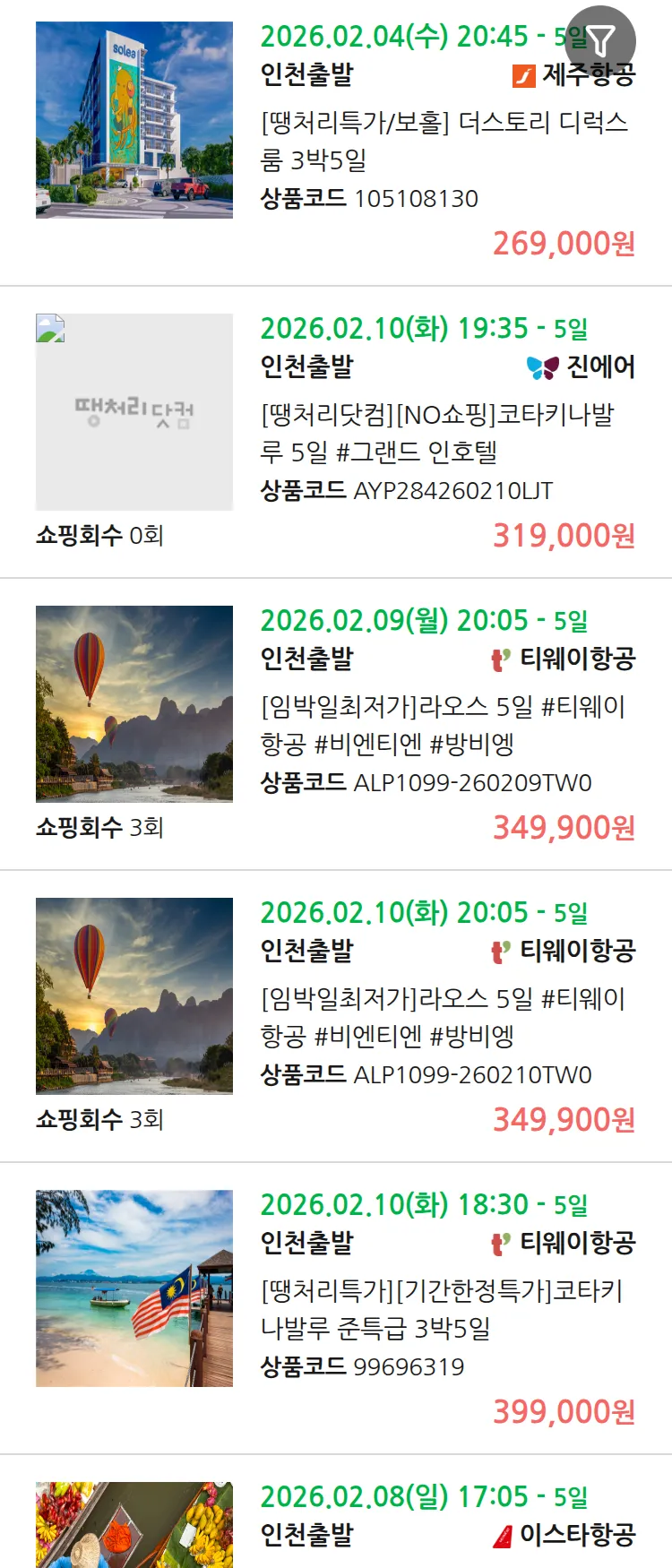View 라오스 5일 package code ALP1099-260210TW0

click(x=443, y=1017)
